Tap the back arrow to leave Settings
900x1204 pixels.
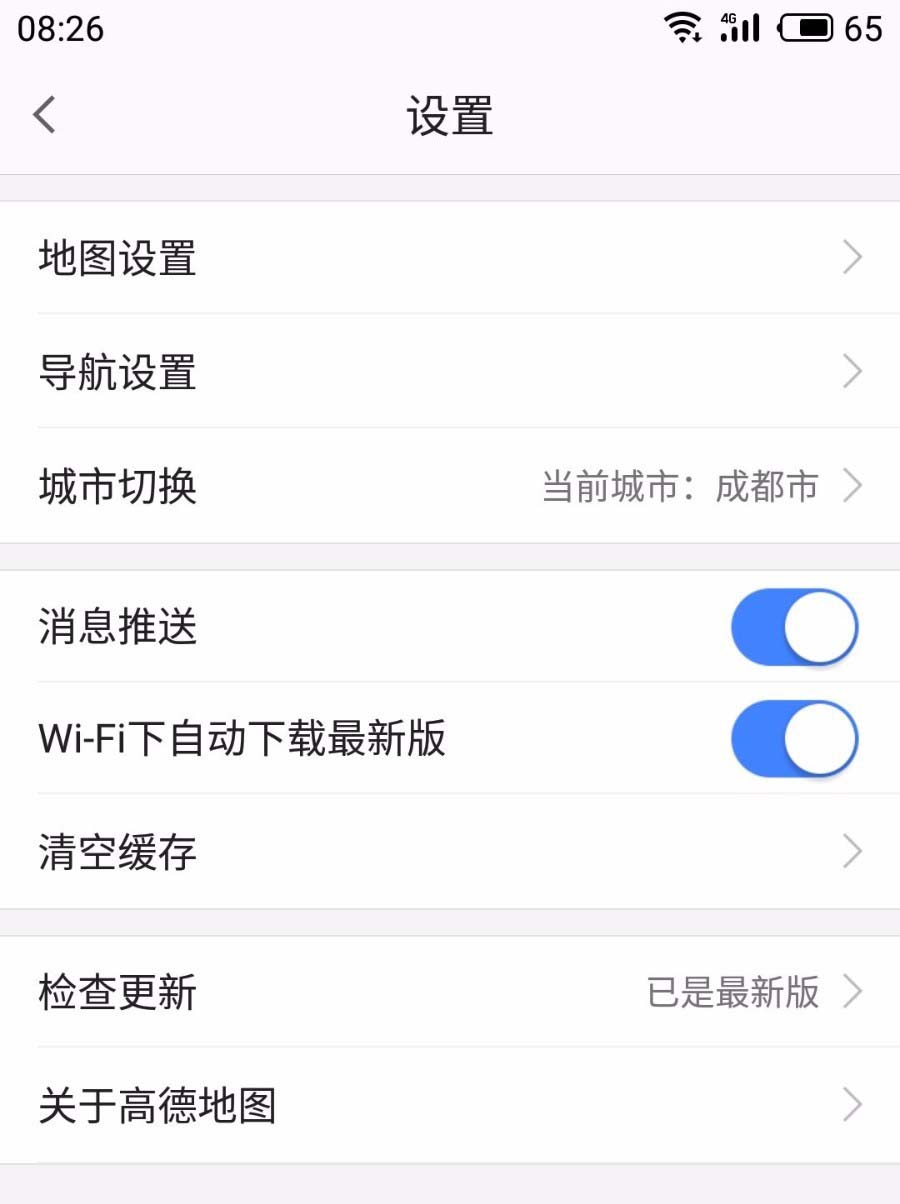coord(42,114)
